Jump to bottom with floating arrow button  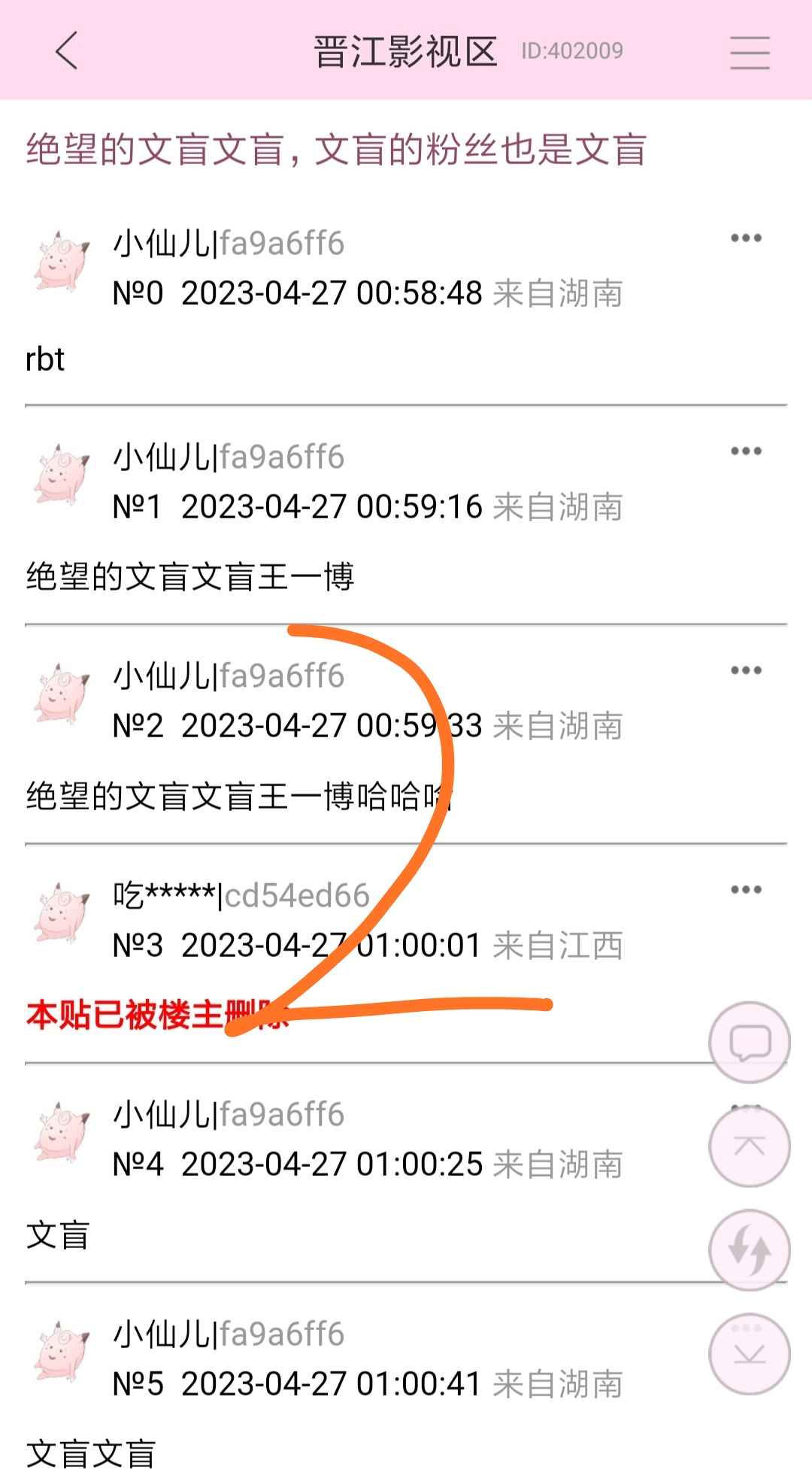click(x=750, y=1354)
